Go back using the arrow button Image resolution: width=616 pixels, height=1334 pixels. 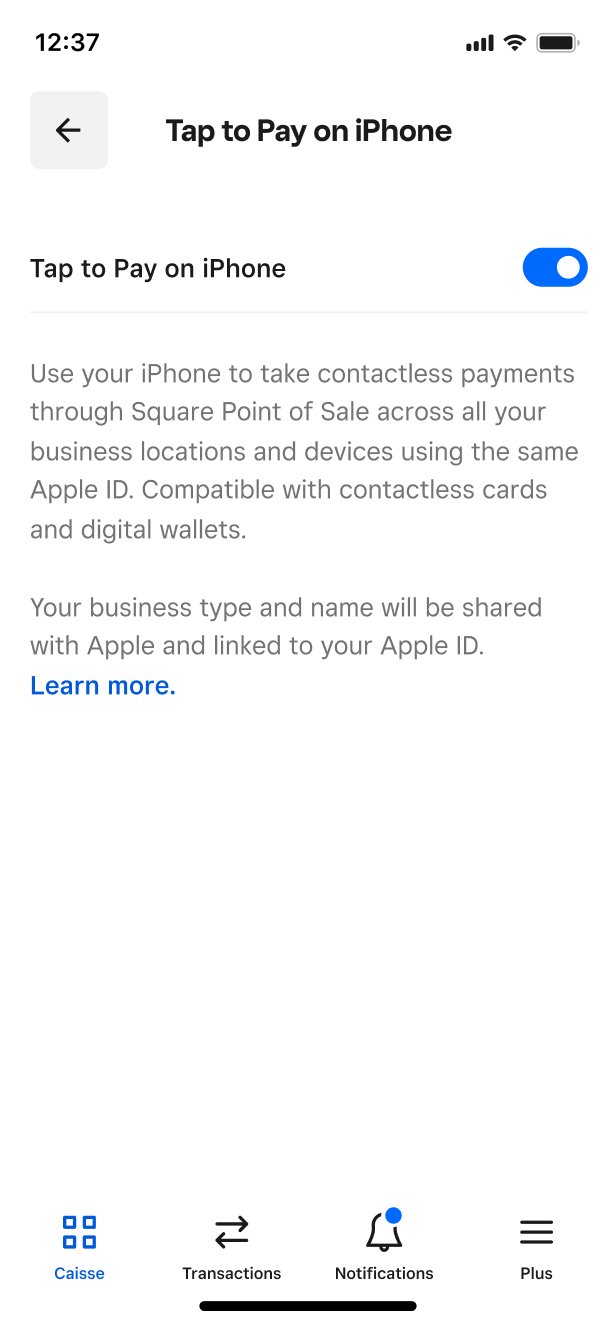[x=68, y=130]
